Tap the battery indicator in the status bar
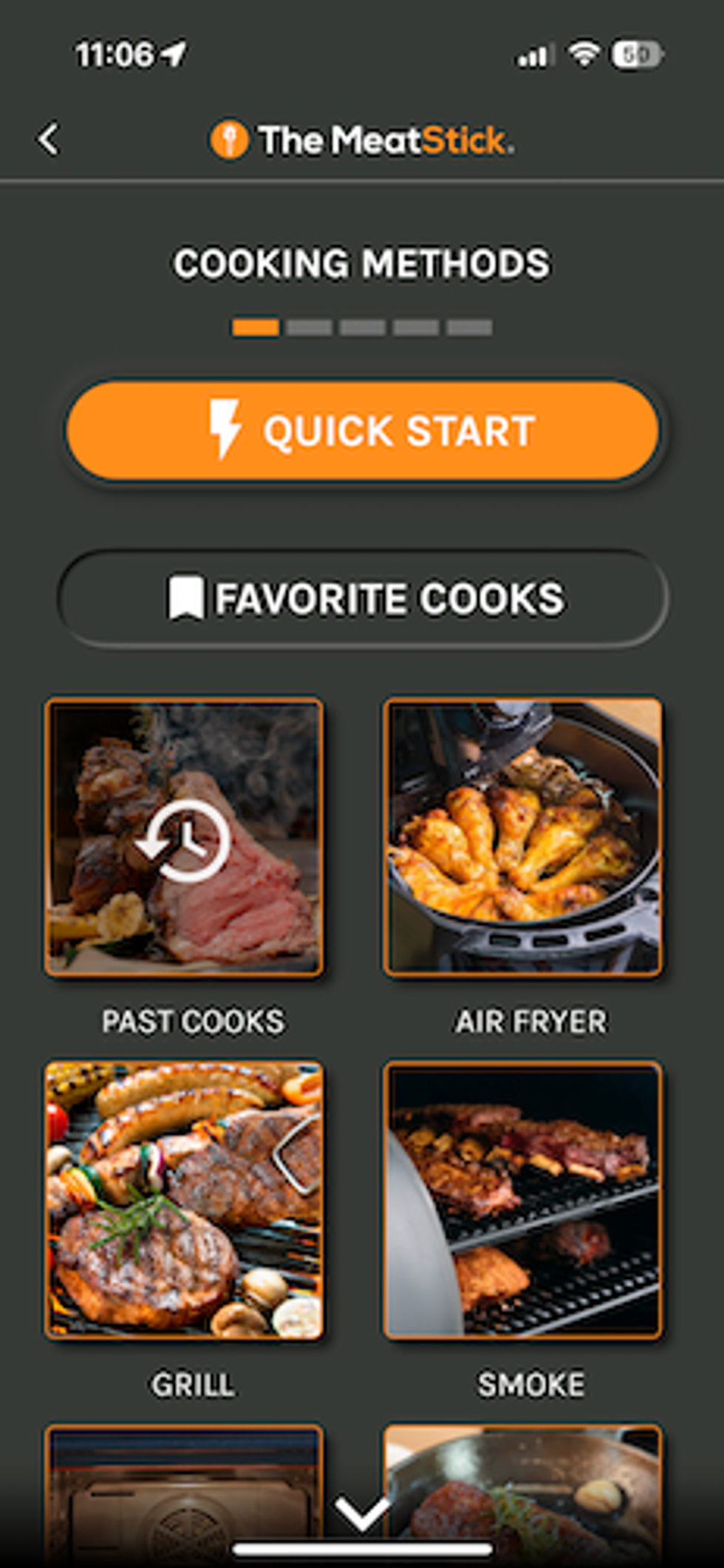The height and width of the screenshot is (1568, 724). 637,53
